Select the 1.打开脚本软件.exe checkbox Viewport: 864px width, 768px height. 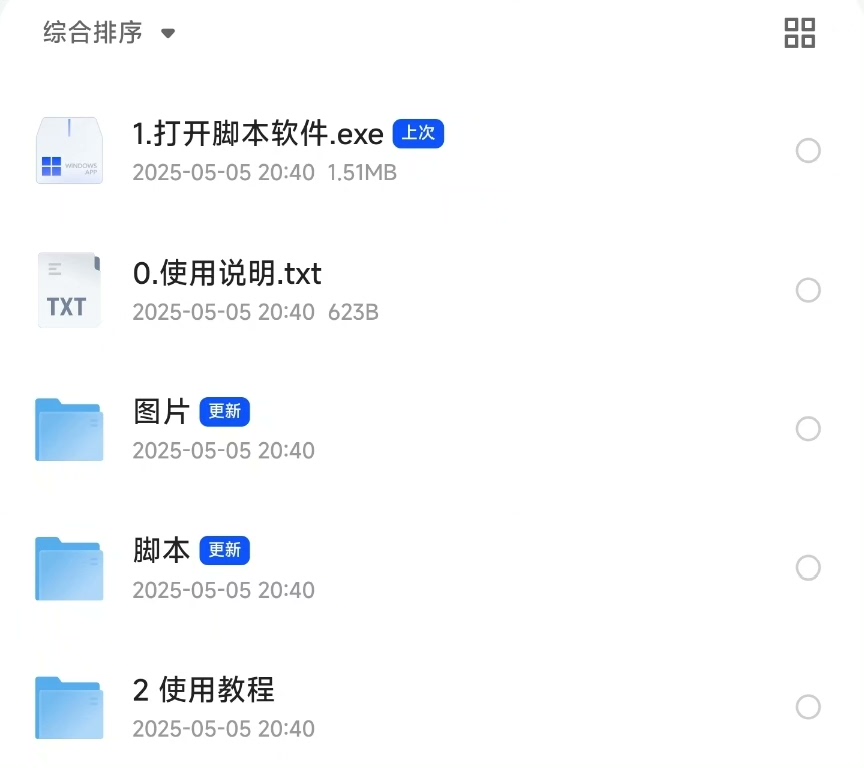coord(808,151)
